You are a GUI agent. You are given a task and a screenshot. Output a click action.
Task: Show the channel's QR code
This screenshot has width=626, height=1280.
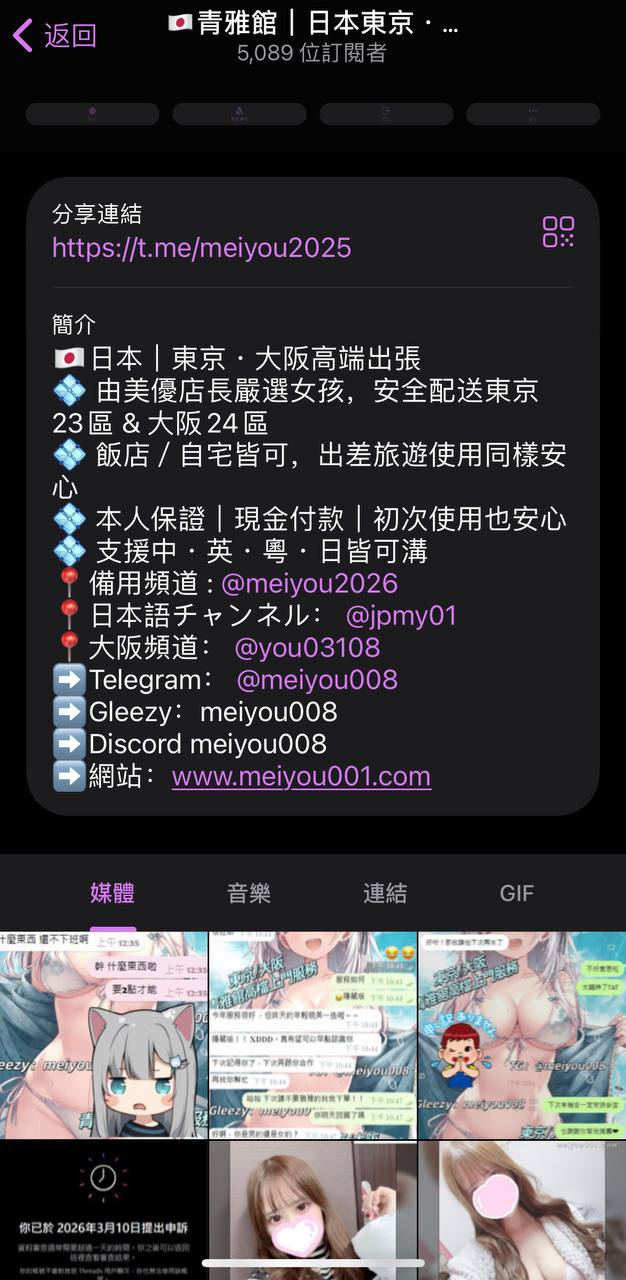[558, 231]
